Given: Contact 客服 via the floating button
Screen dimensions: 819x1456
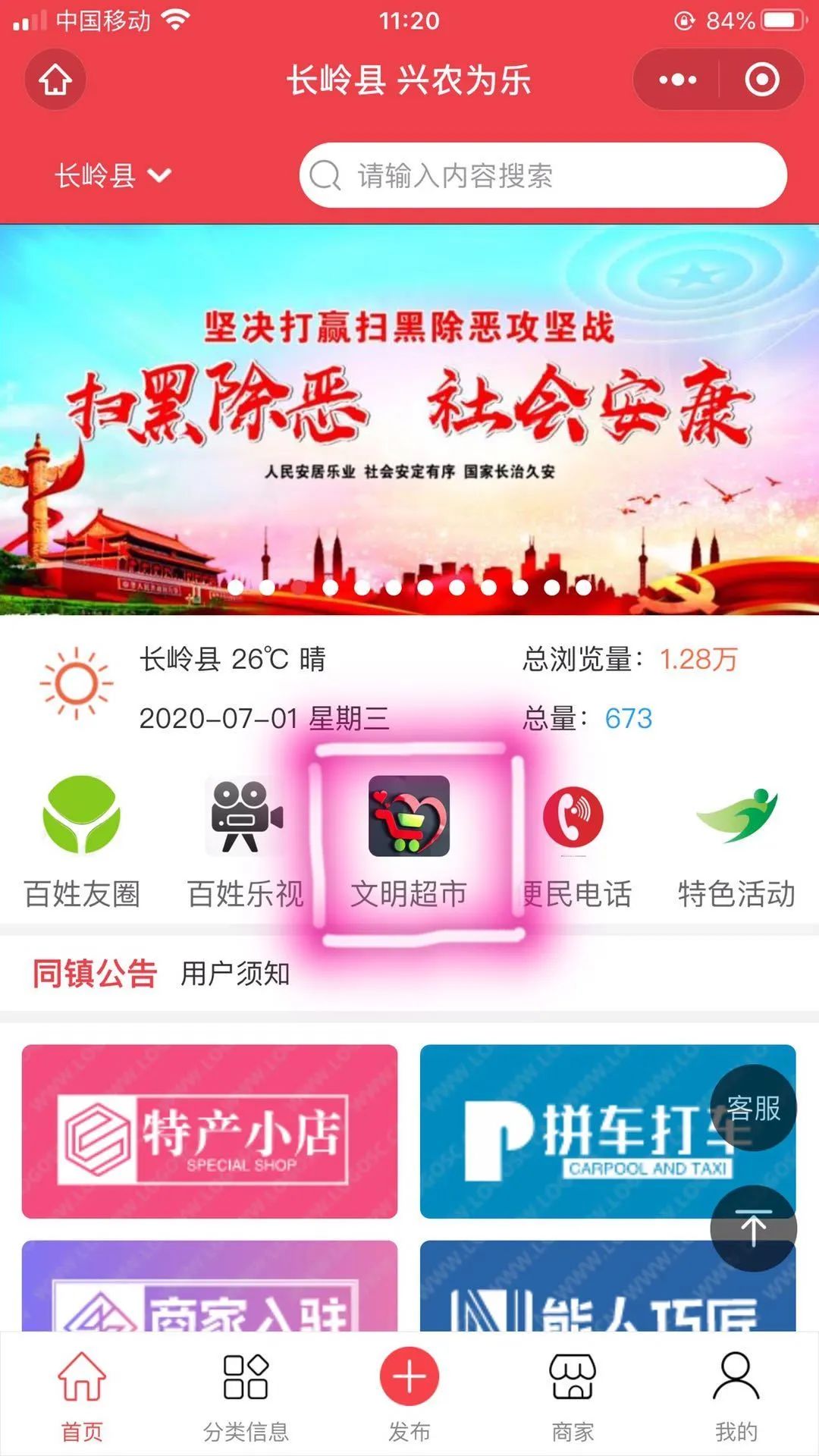Looking at the screenshot, I should [753, 1109].
